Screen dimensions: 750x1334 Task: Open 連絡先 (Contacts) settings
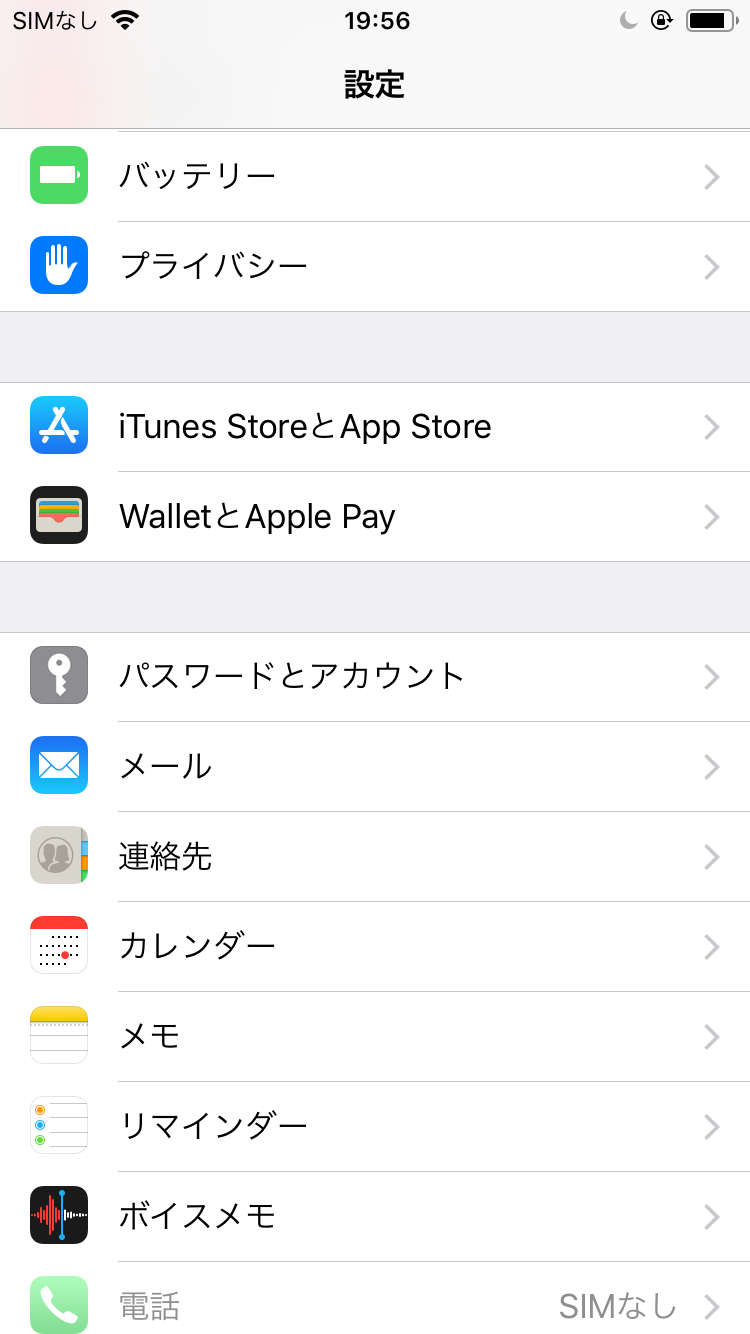point(375,857)
